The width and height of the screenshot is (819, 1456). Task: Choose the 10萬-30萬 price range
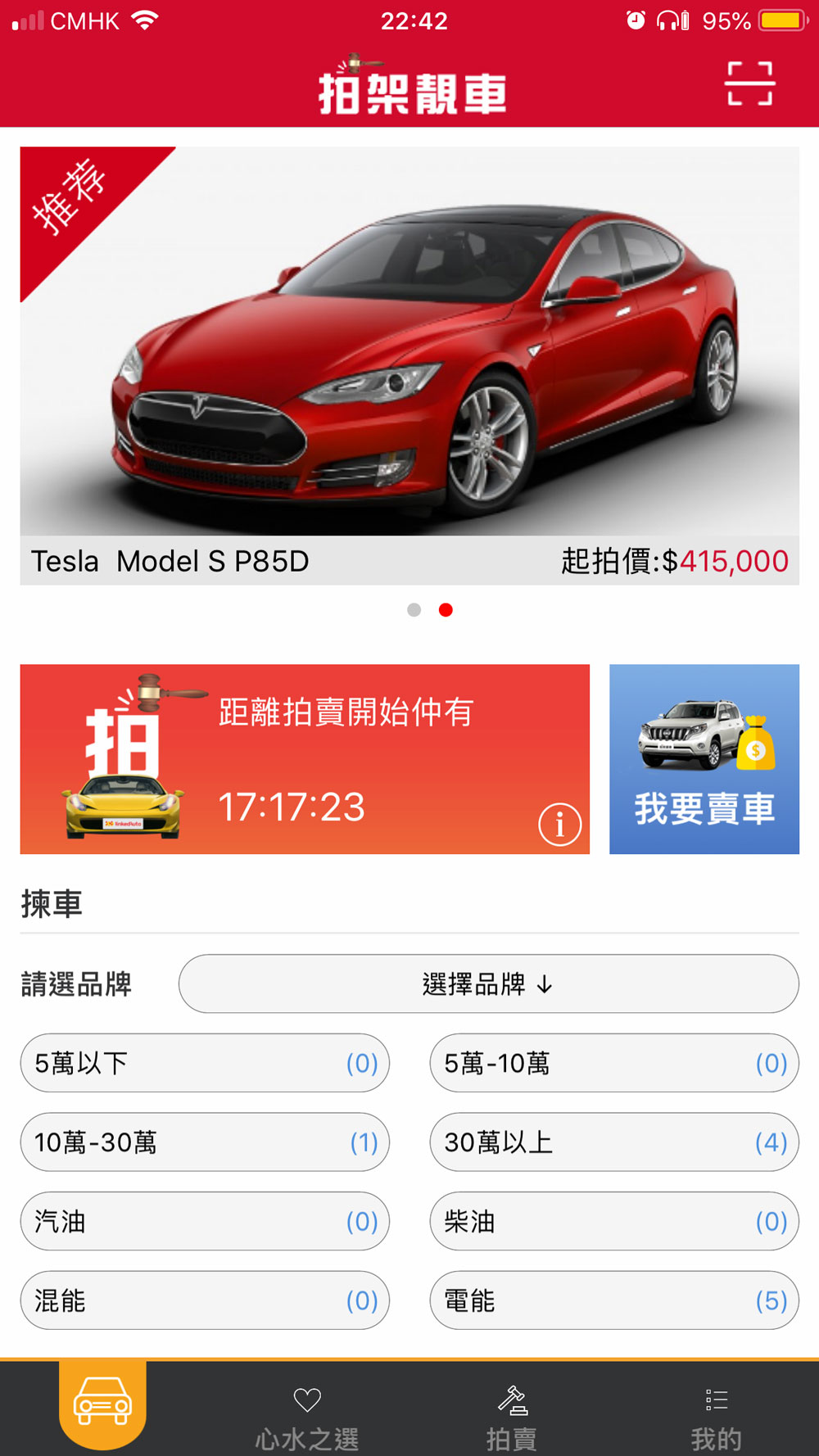pos(205,1142)
